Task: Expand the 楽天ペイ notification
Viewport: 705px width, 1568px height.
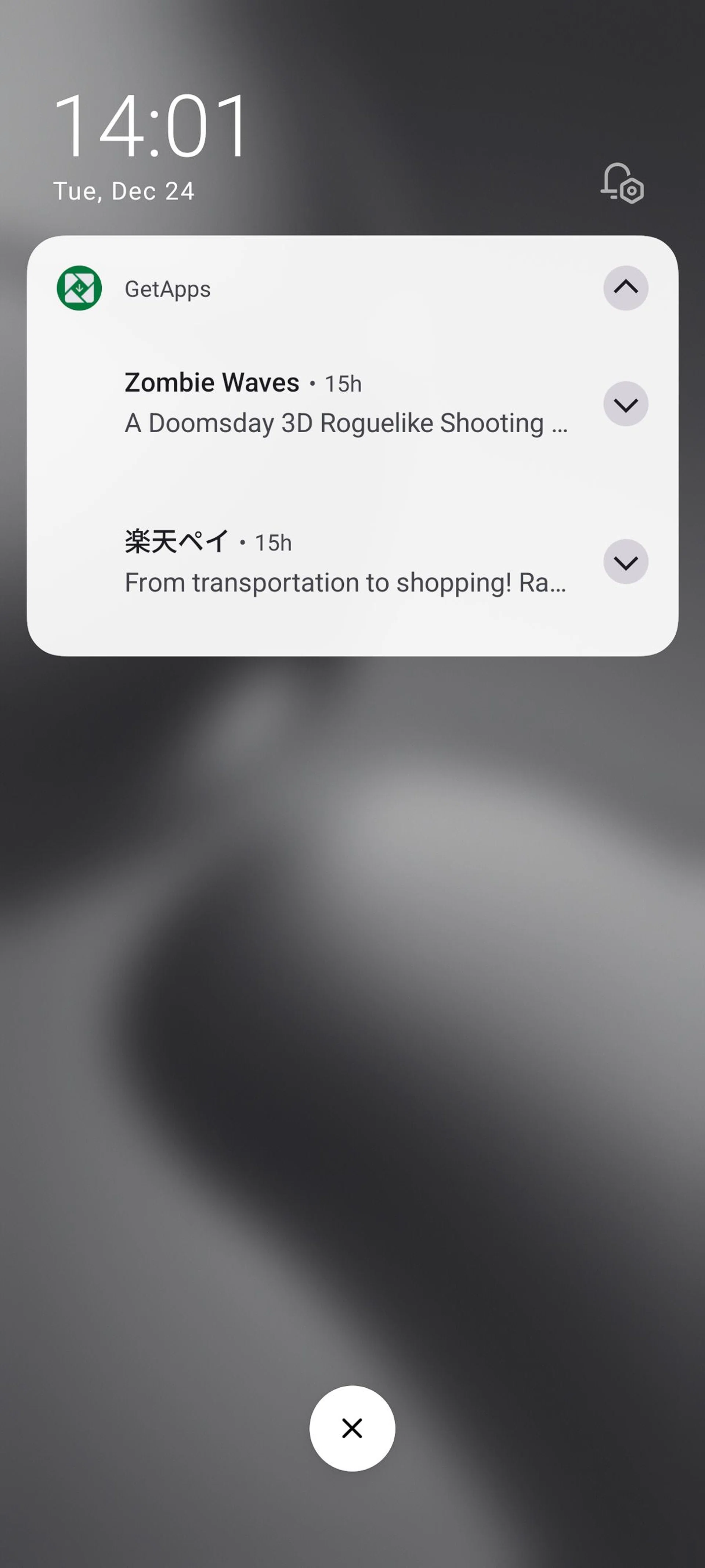Action: pos(625,562)
